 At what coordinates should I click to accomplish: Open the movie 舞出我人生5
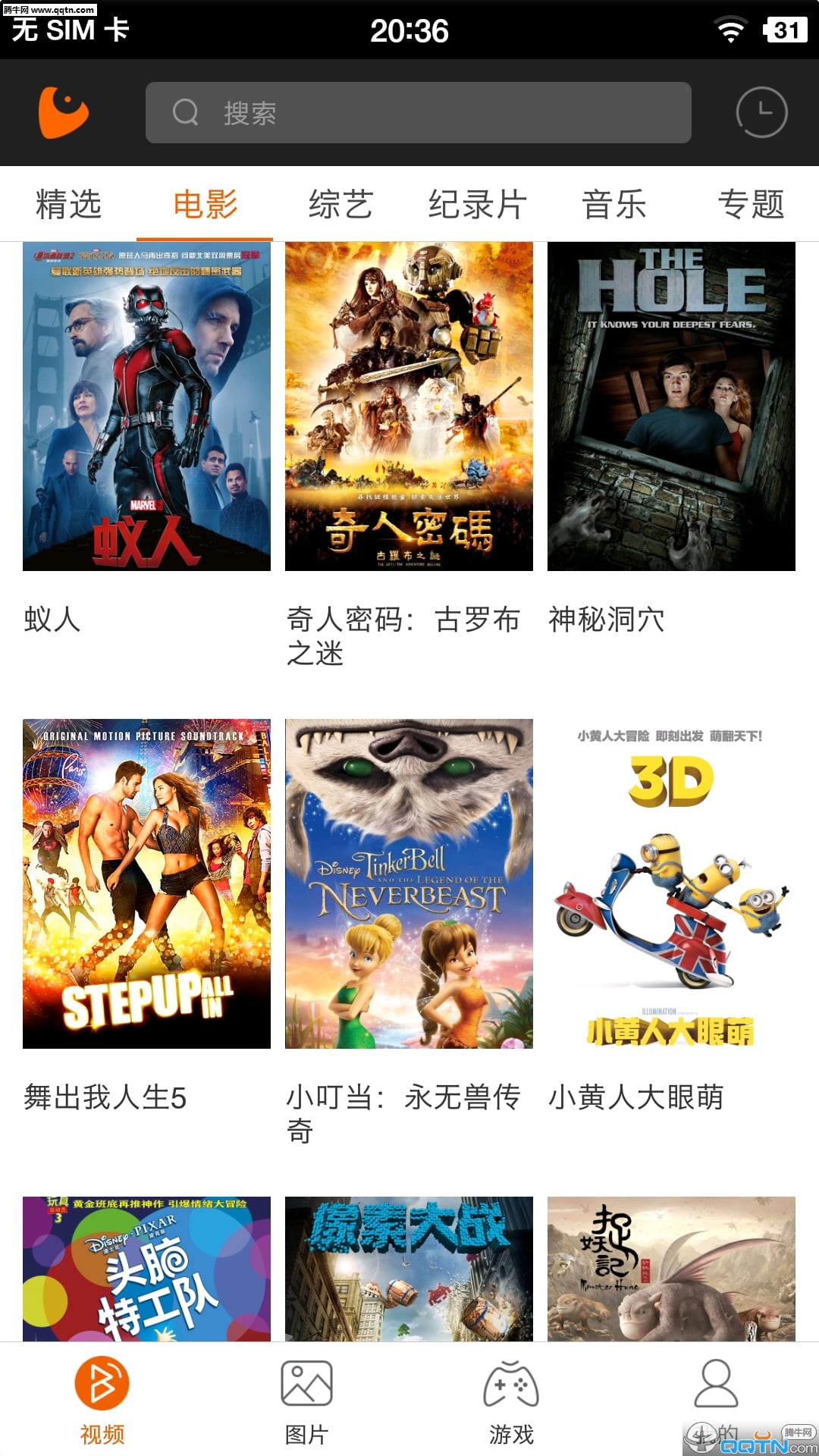coord(146,883)
